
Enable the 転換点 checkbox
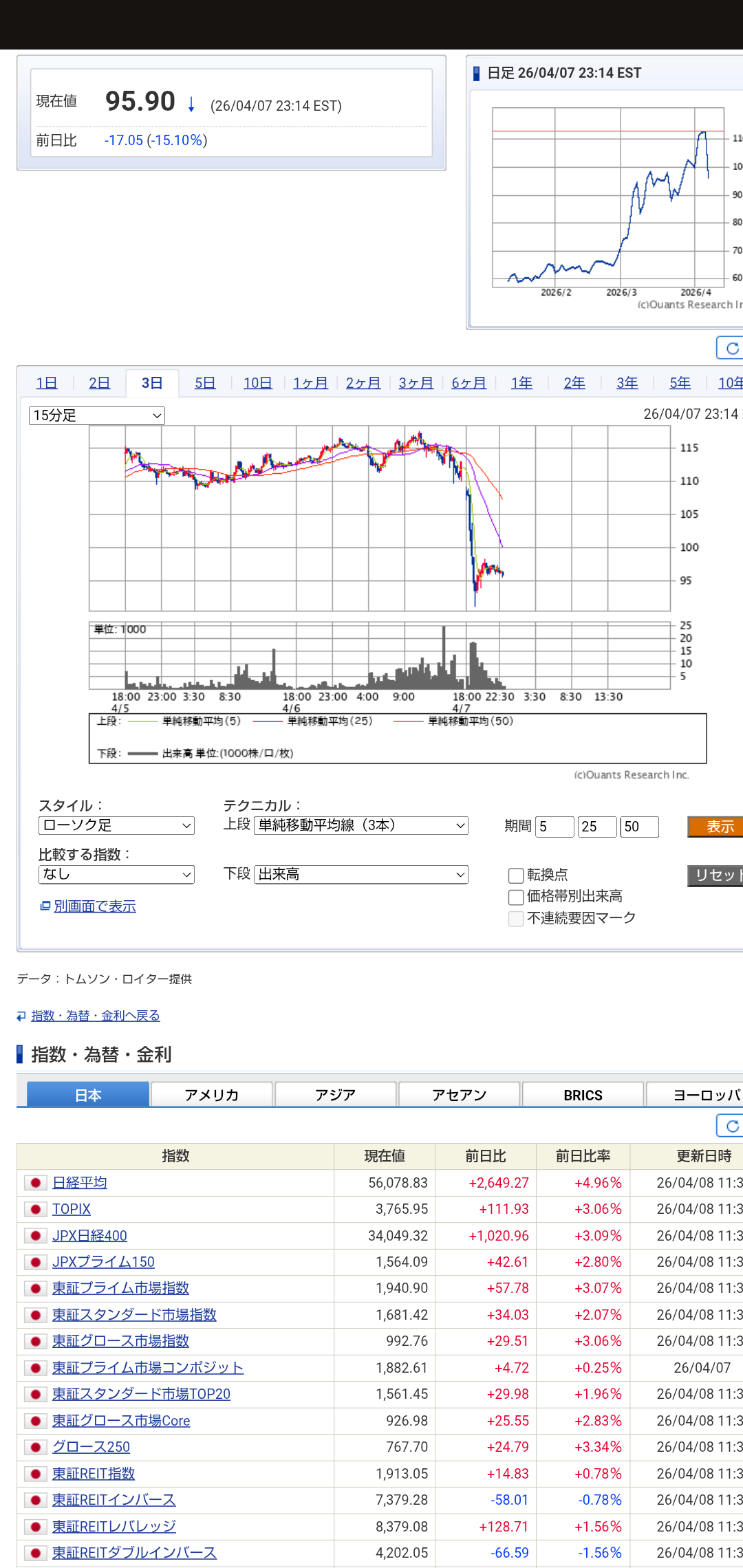(x=516, y=875)
